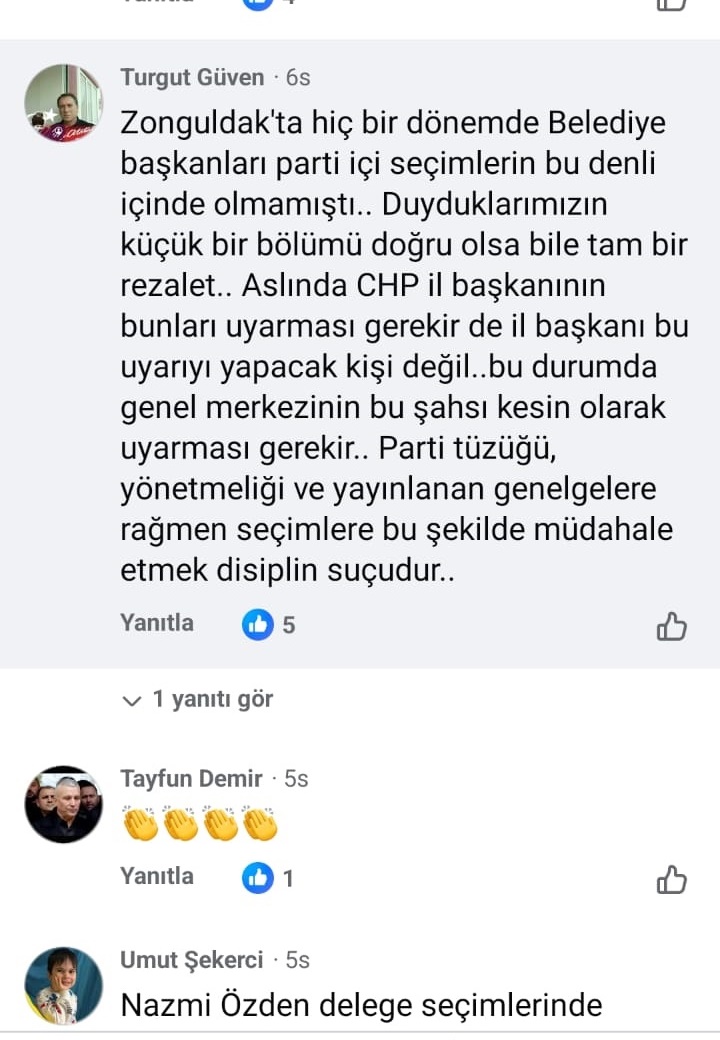The width and height of the screenshot is (720, 1040).
Task: Open Tayfun Demir's profile picture
Action: point(63,804)
